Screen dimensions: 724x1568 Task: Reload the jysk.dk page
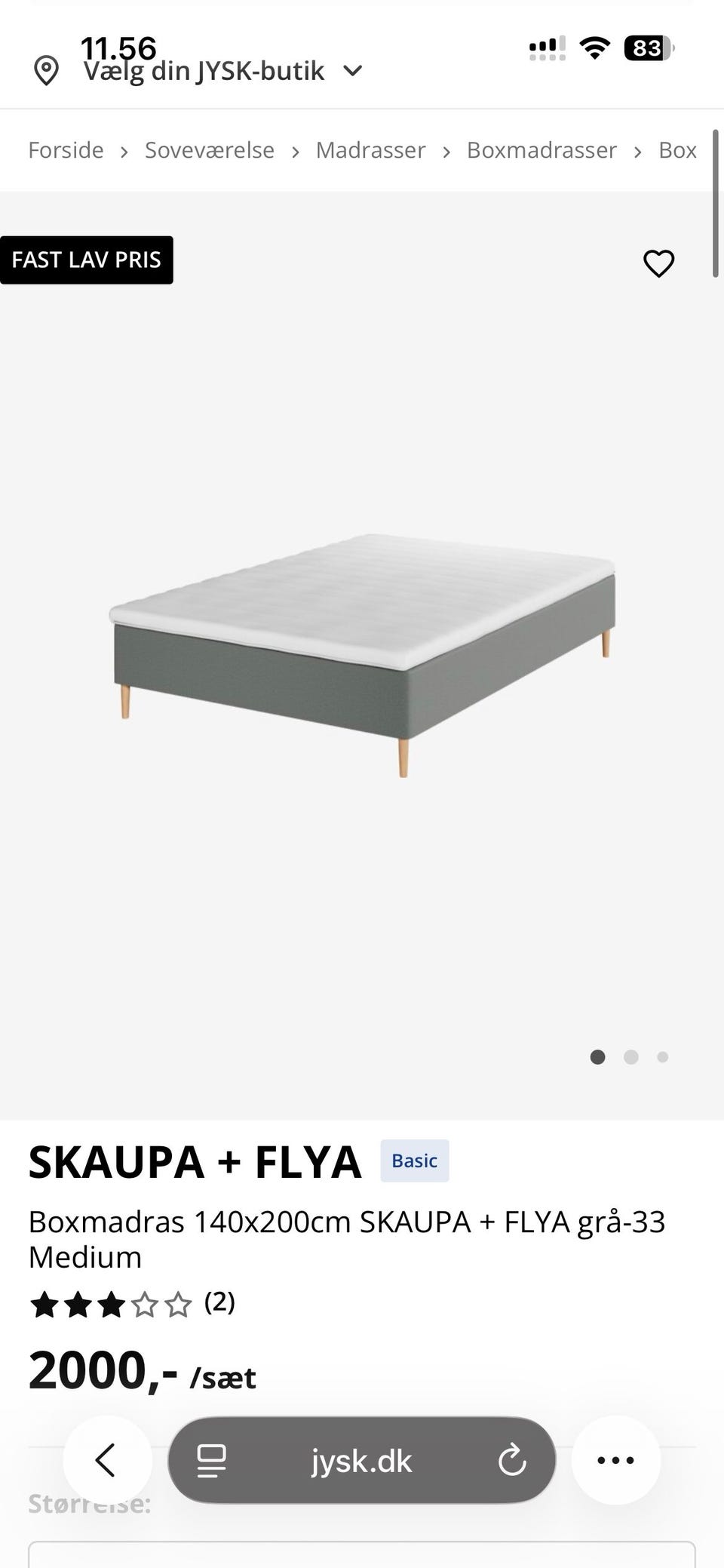tap(511, 1460)
